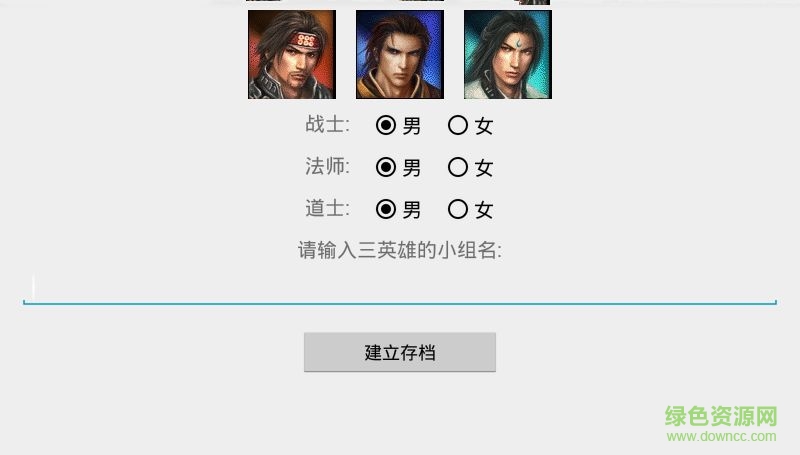This screenshot has width=800, height=455.
Task: Focus the team name text field
Action: 400,288
